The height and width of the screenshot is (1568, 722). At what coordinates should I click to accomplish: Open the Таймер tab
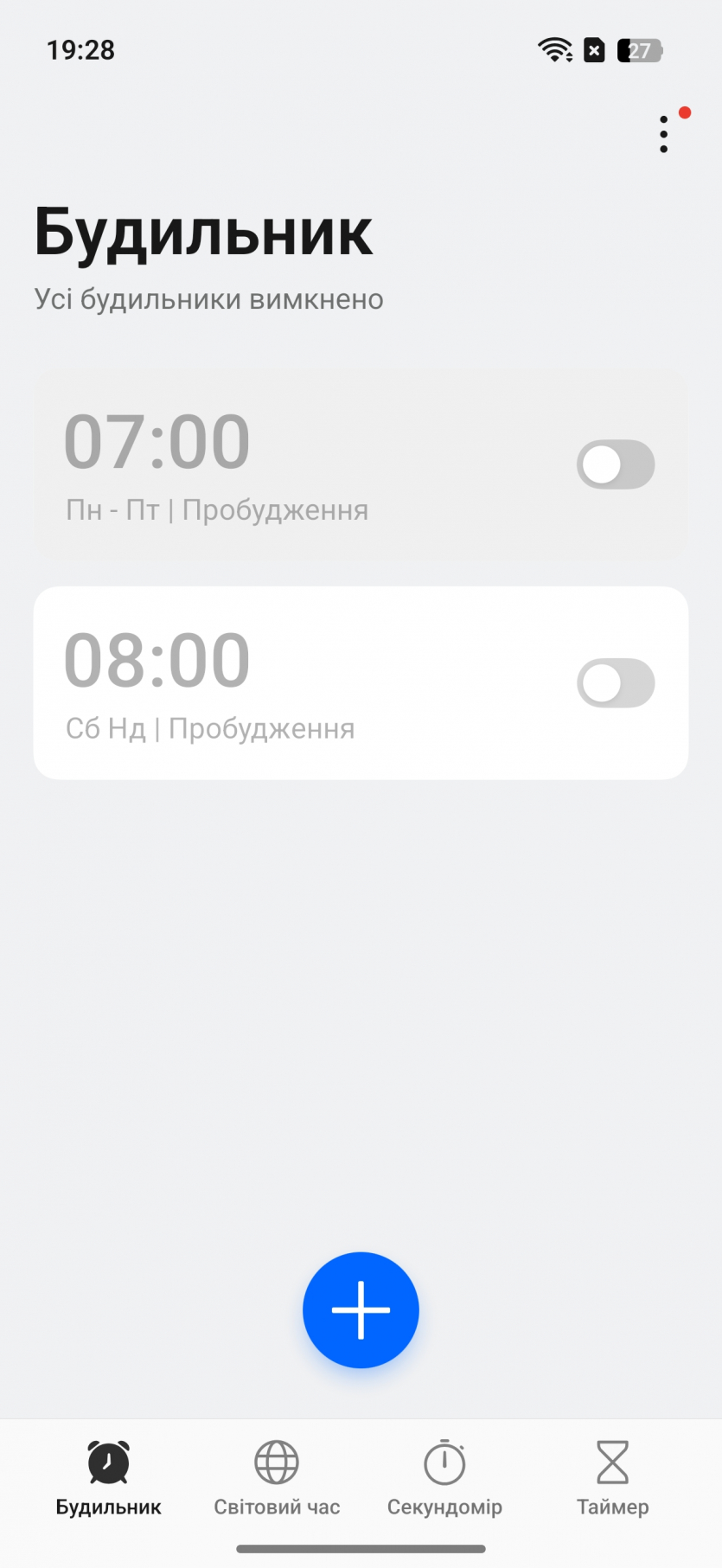612,1479
